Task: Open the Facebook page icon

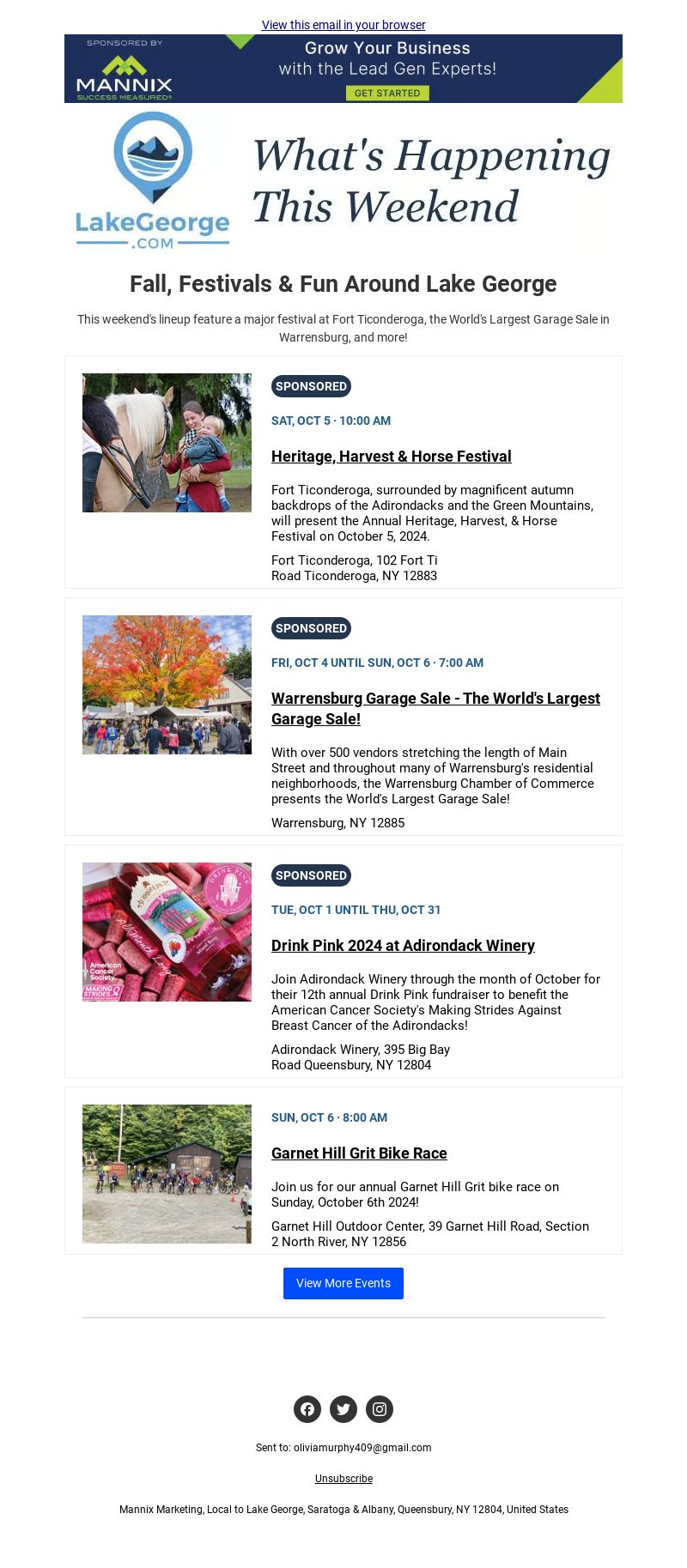Action: tap(307, 1409)
